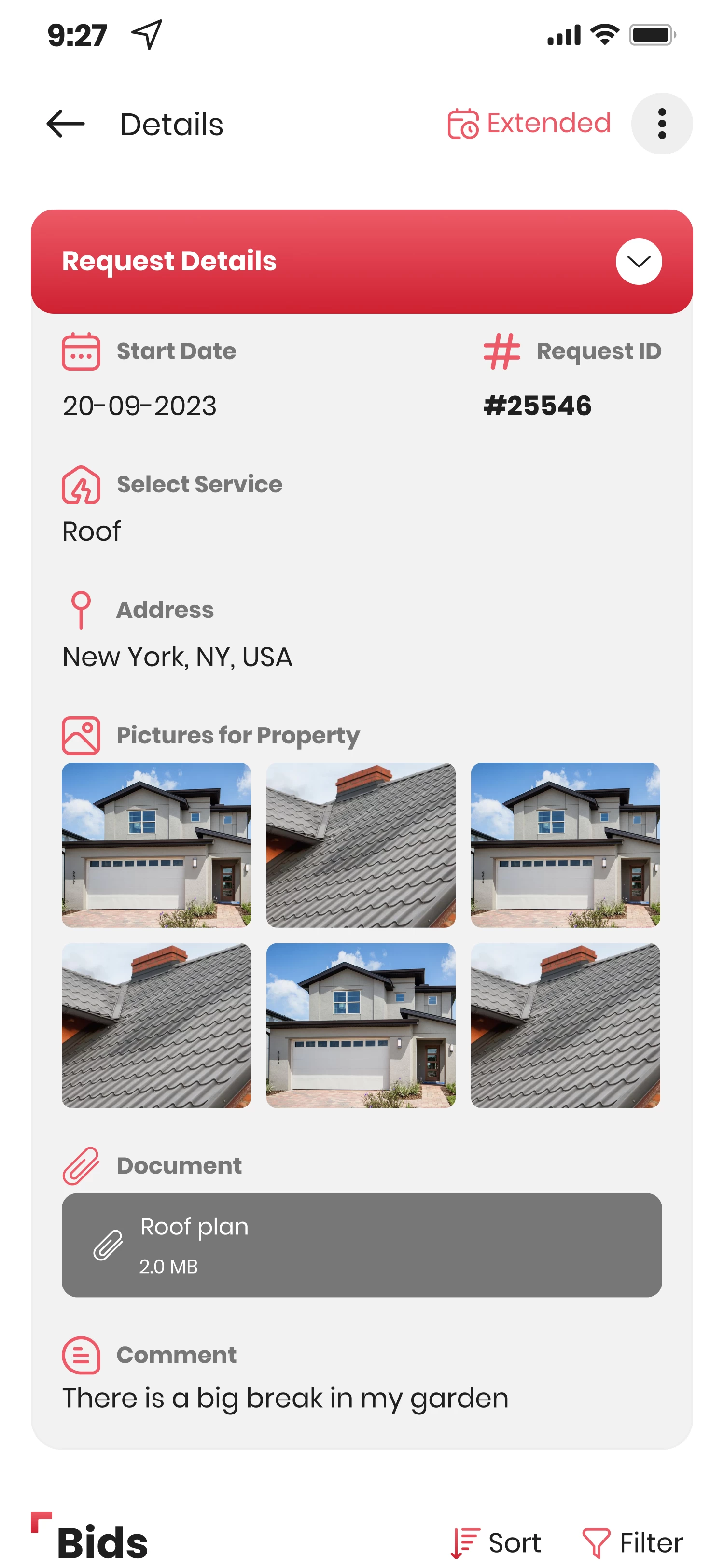
Task: Collapse the Request Details section
Action: click(638, 262)
